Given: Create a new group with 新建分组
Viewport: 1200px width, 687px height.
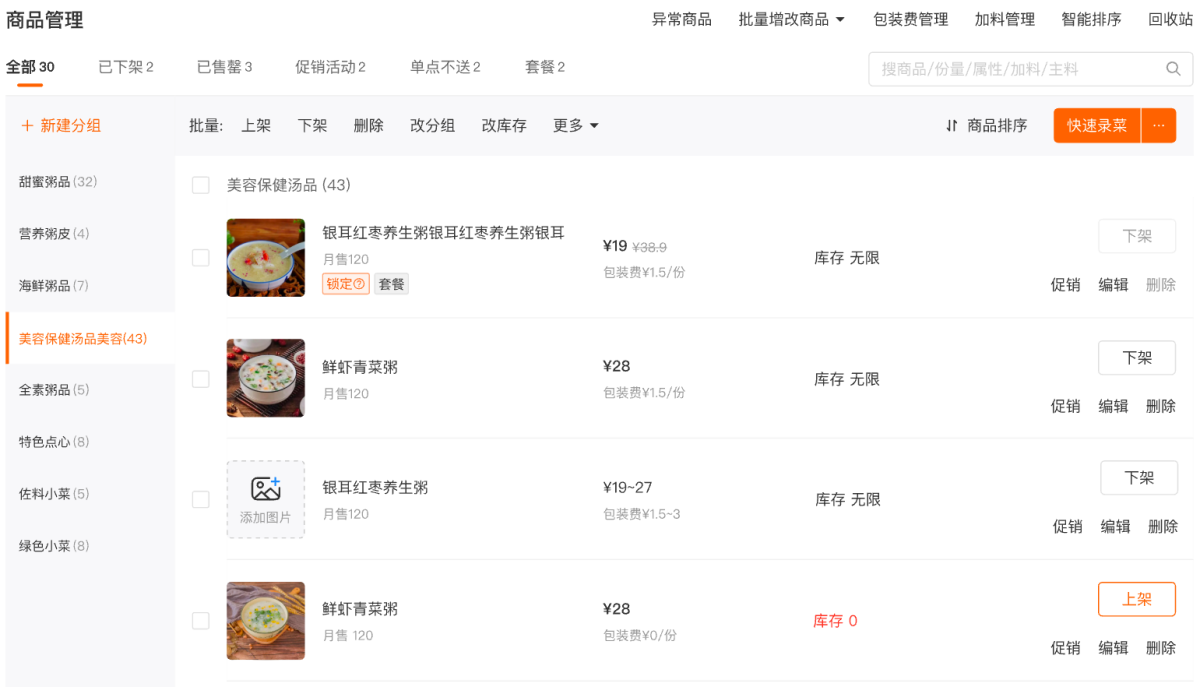Looking at the screenshot, I should [61, 126].
